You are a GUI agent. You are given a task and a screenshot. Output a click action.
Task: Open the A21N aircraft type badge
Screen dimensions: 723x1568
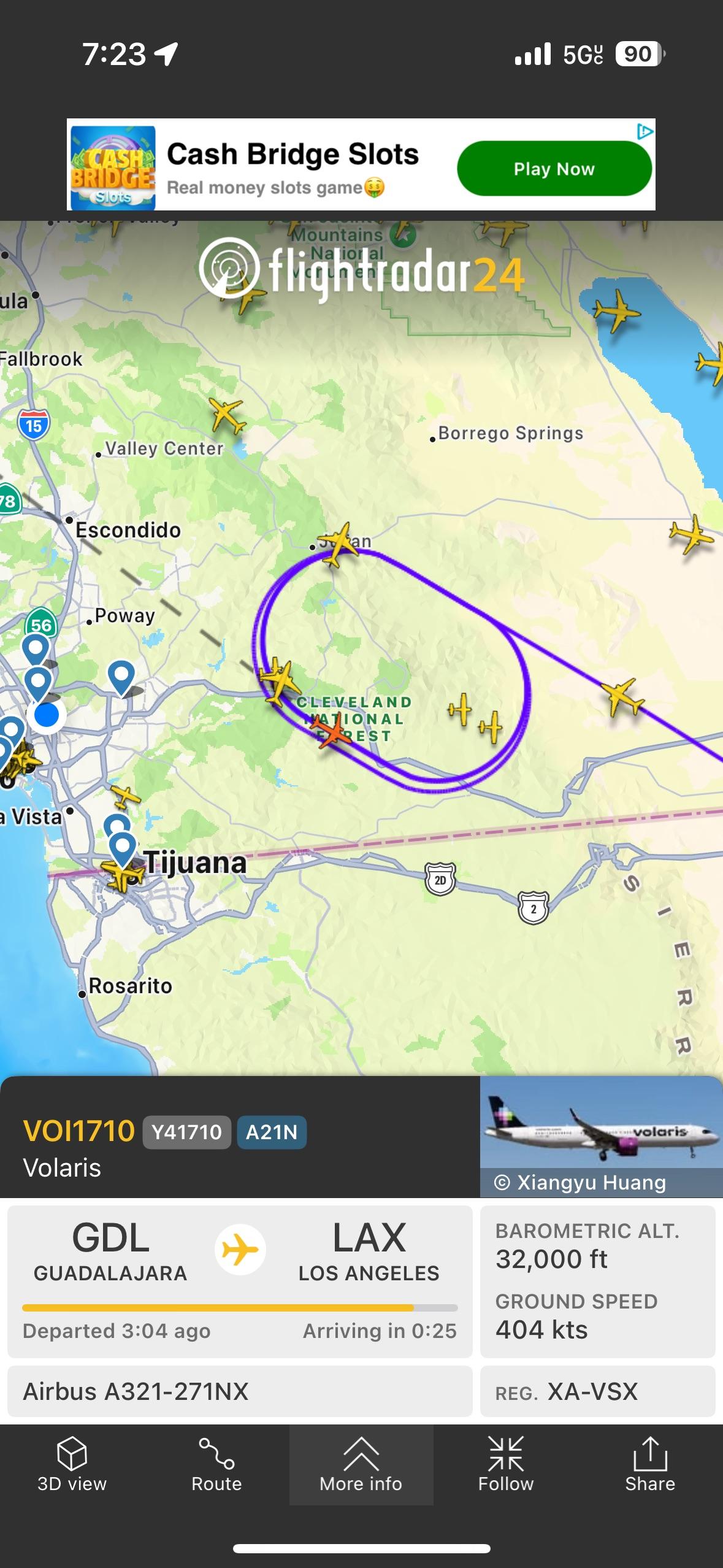point(272,1132)
